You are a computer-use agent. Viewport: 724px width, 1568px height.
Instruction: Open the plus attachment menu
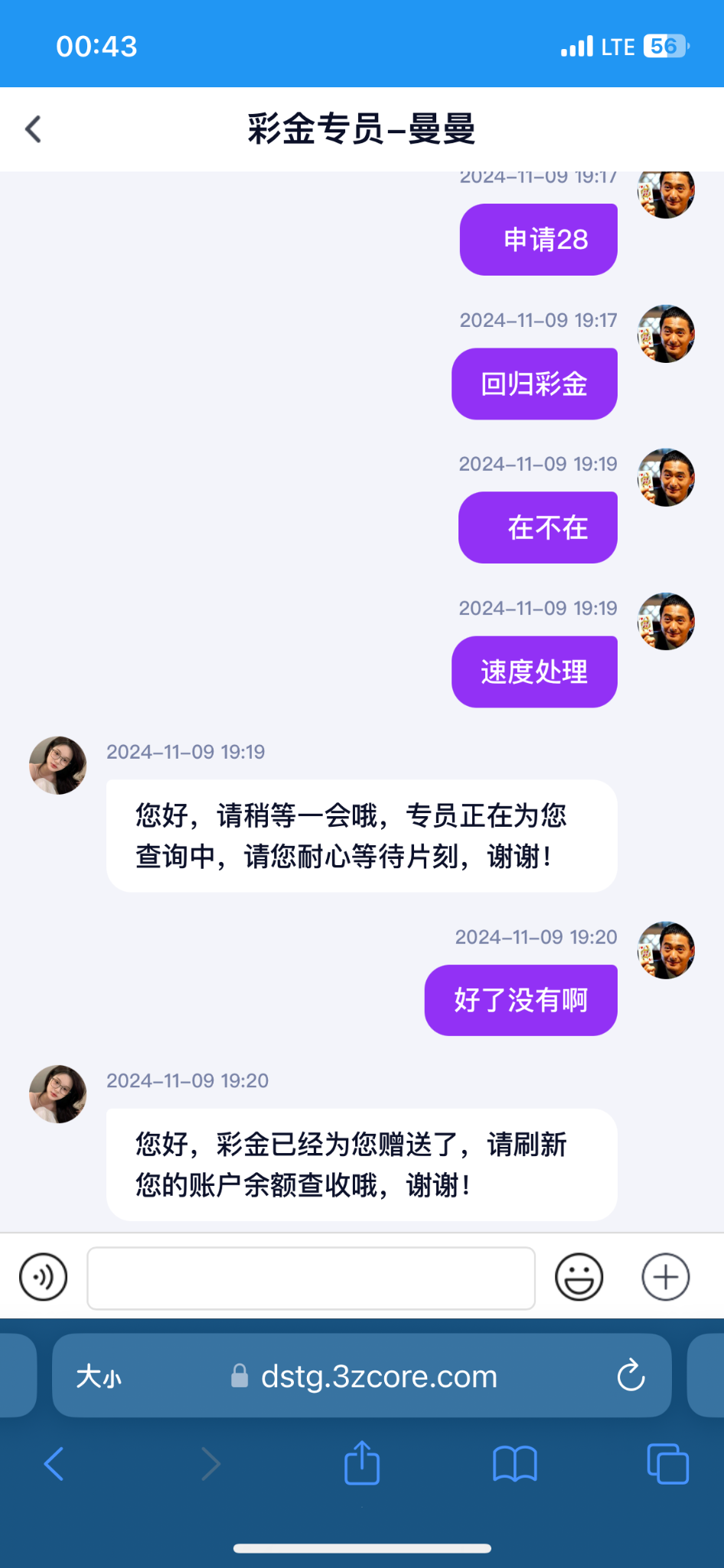click(665, 1277)
